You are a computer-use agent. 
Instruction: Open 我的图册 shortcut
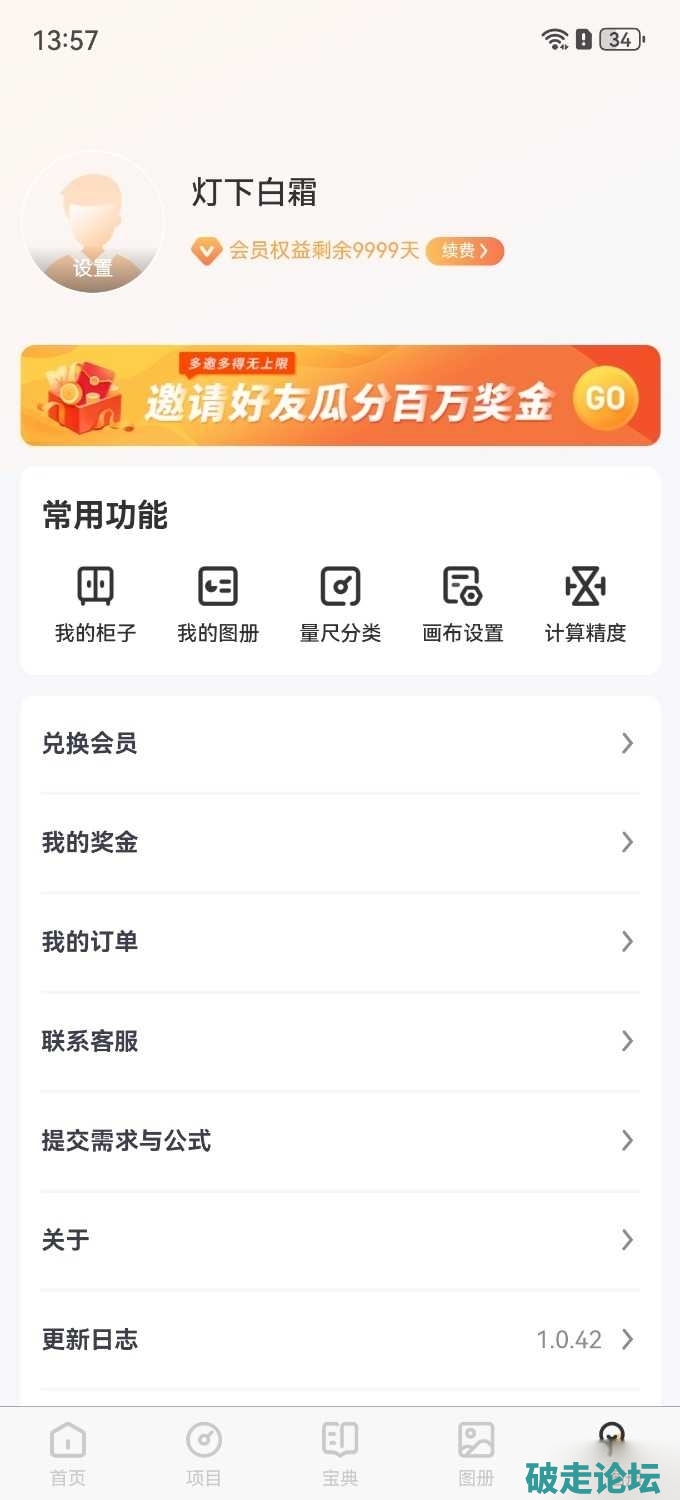pos(218,604)
